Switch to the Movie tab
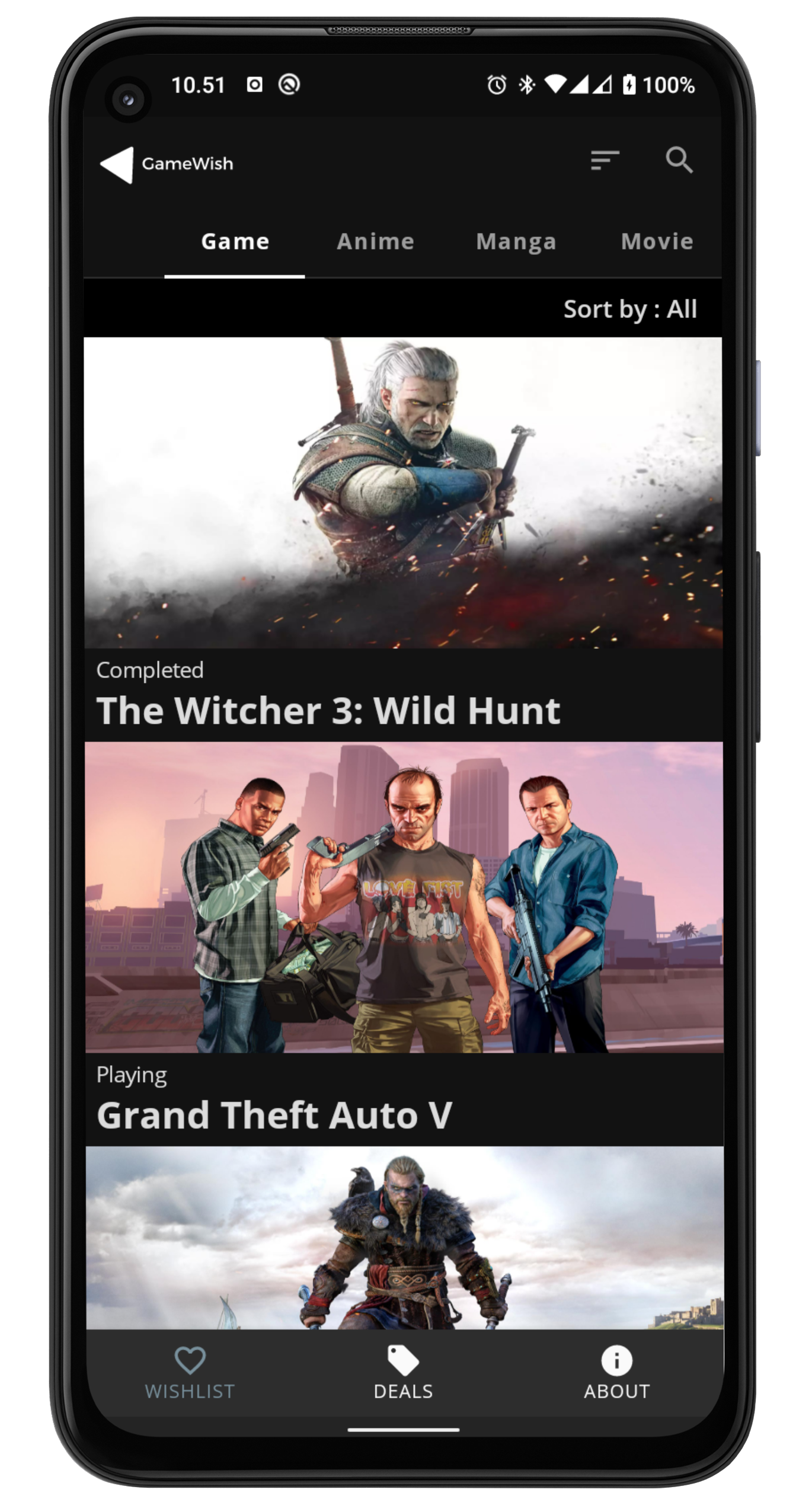This screenshot has width=812, height=1502. [657, 242]
